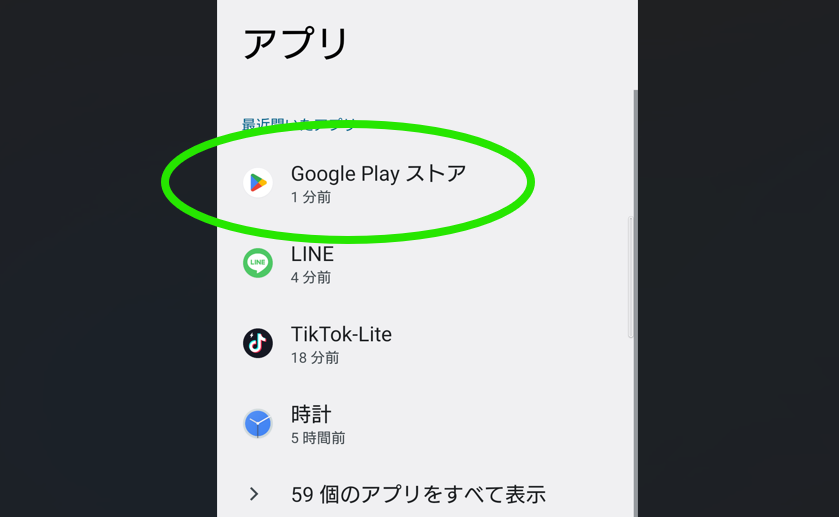Open LINE app settings
This screenshot has height=517, width=839.
(x=312, y=264)
